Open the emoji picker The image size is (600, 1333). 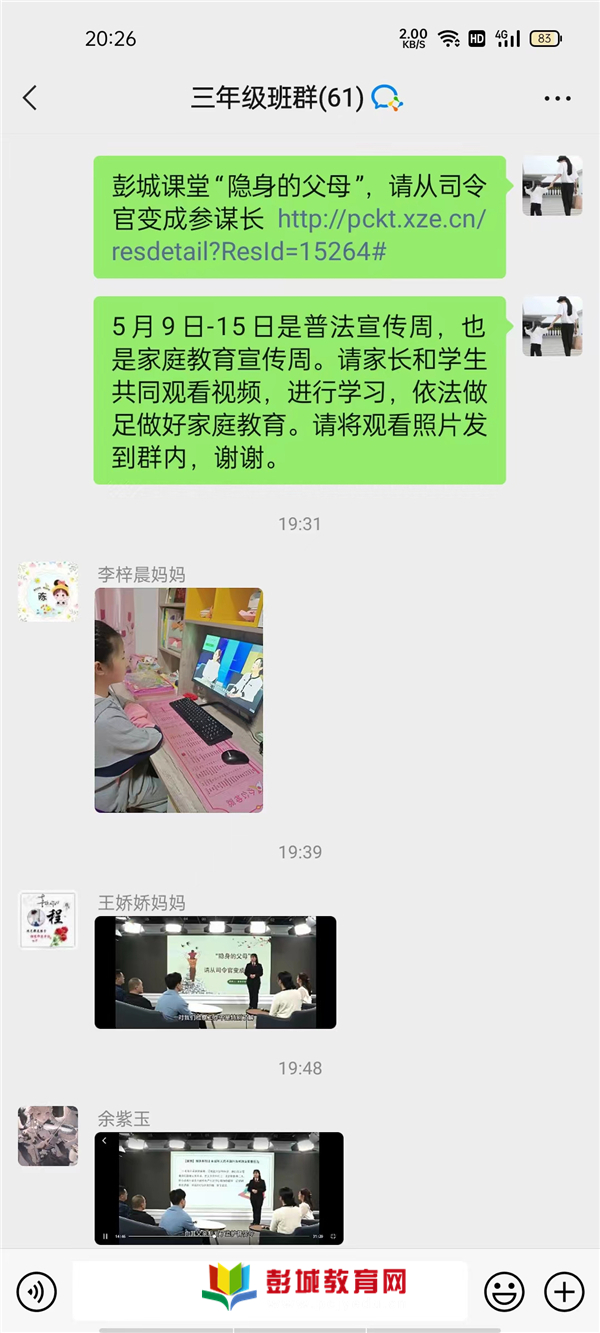tap(504, 1292)
